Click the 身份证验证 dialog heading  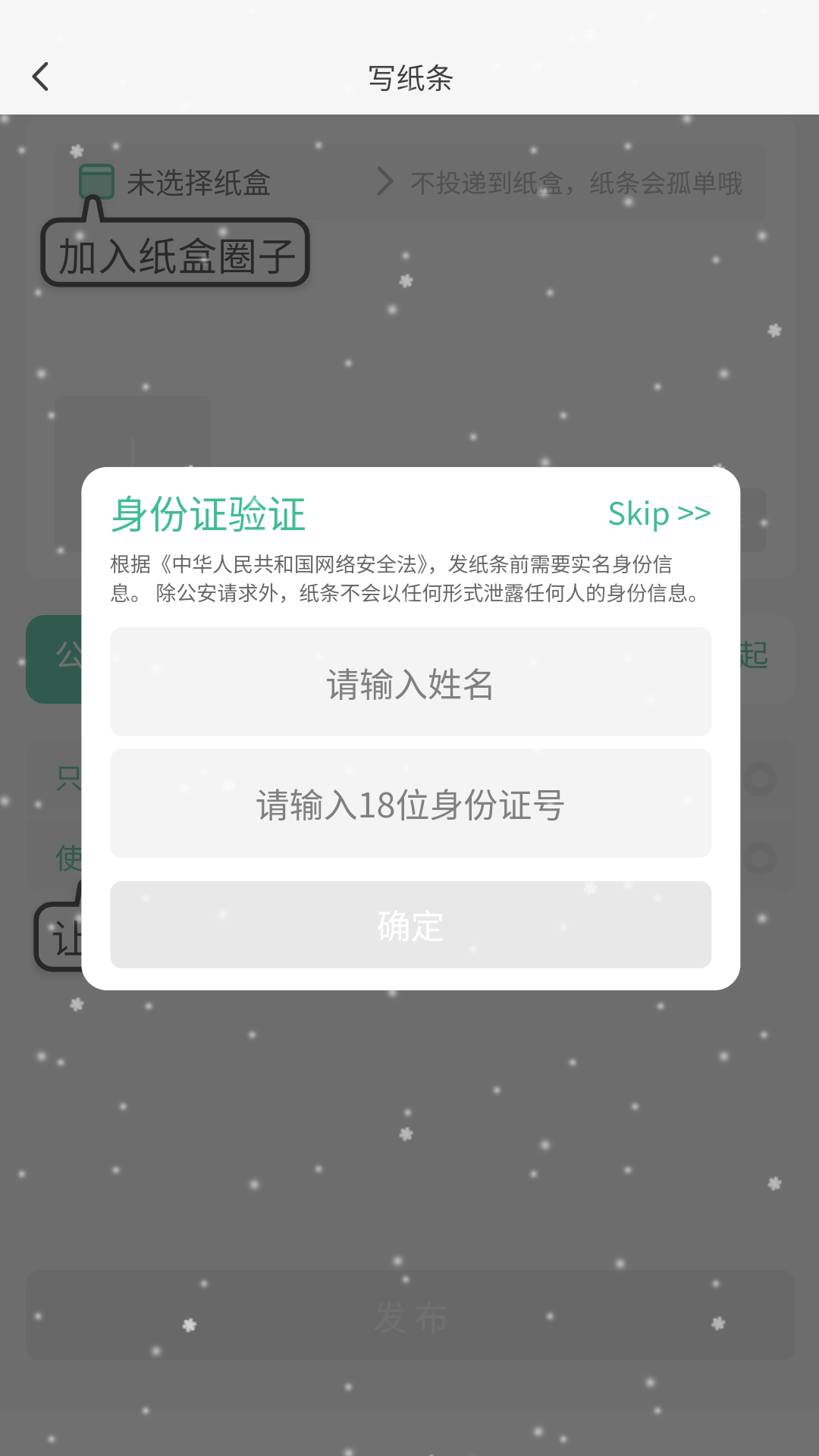click(207, 513)
